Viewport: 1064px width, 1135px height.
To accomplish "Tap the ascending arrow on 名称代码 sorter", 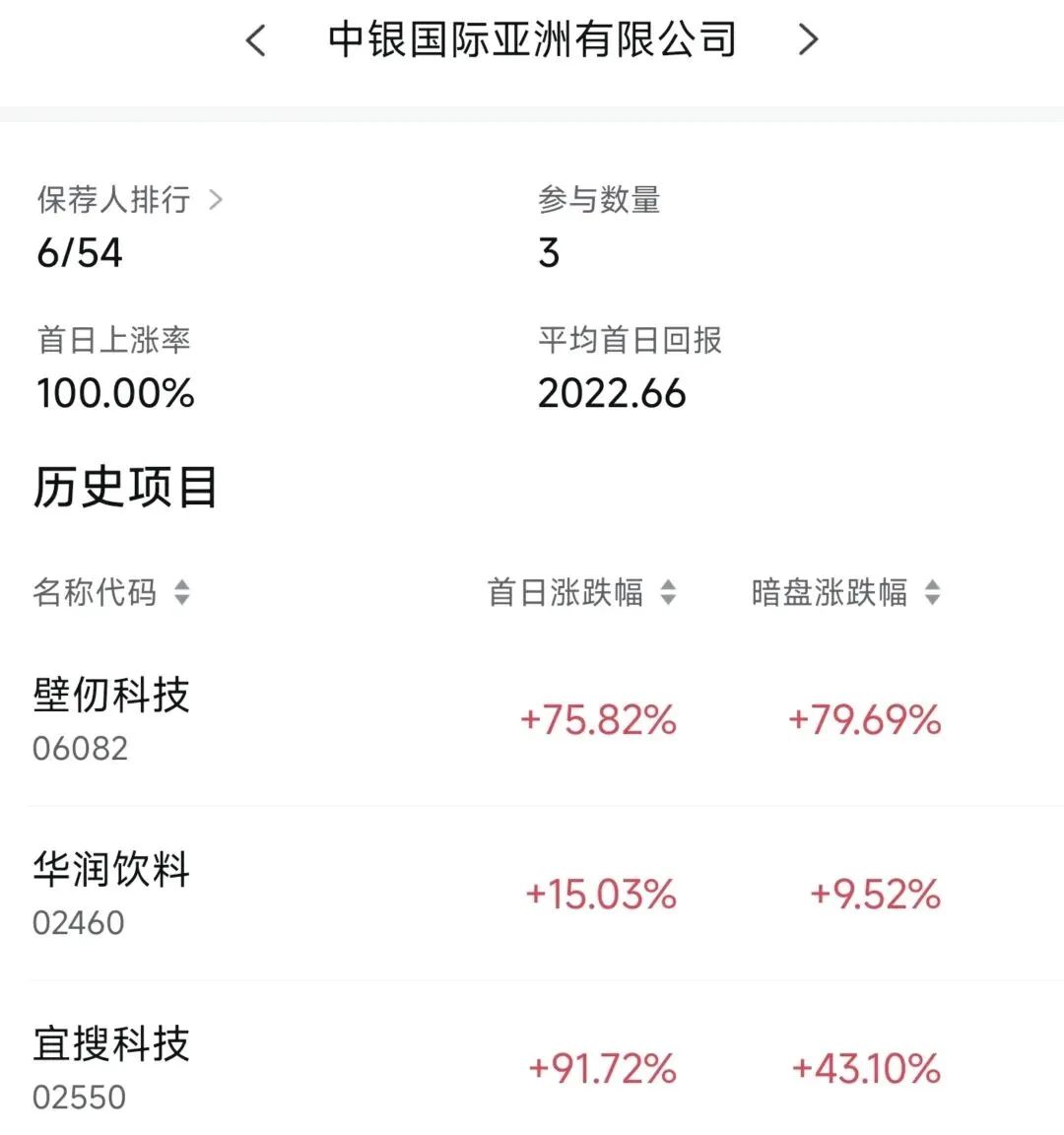I will click(x=183, y=586).
